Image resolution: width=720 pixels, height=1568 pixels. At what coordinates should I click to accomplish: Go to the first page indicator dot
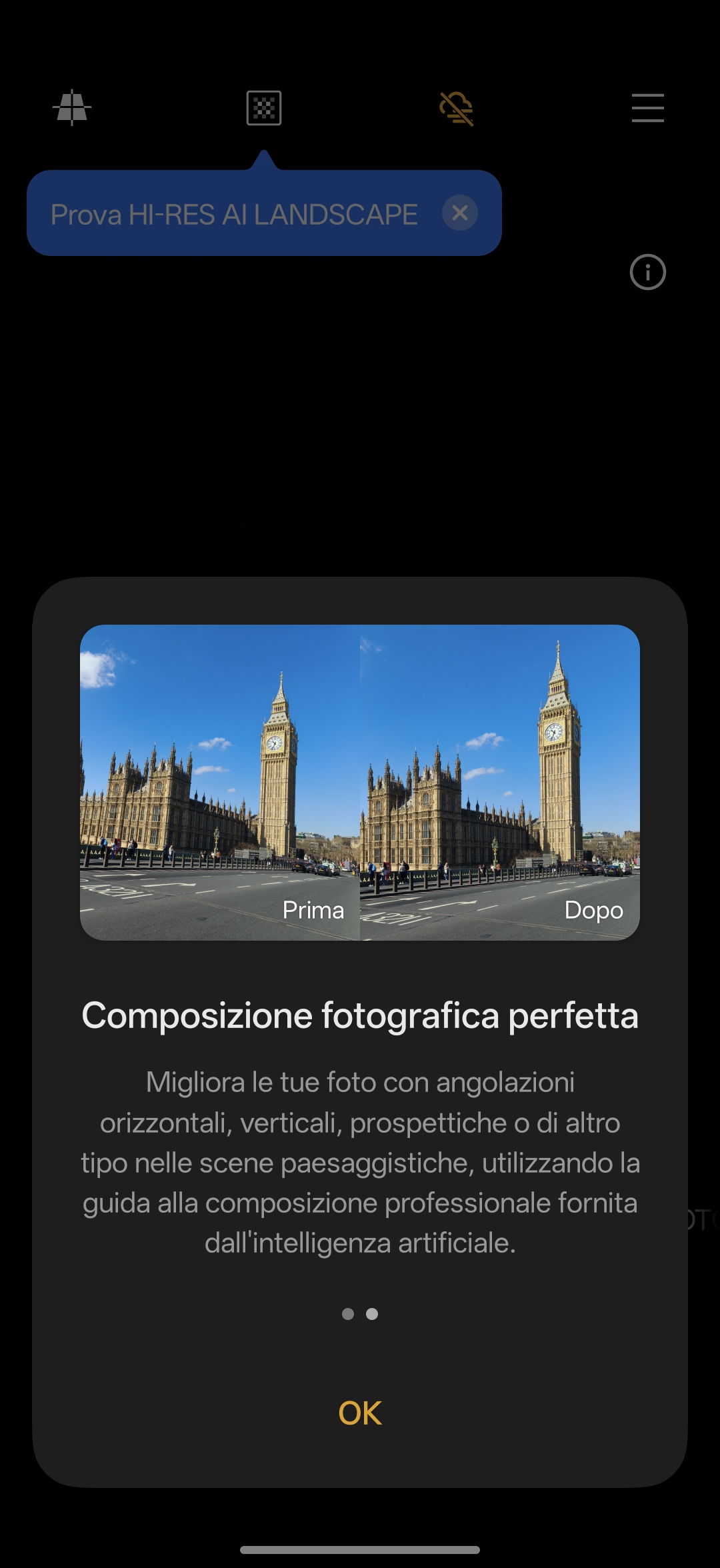(347, 1313)
